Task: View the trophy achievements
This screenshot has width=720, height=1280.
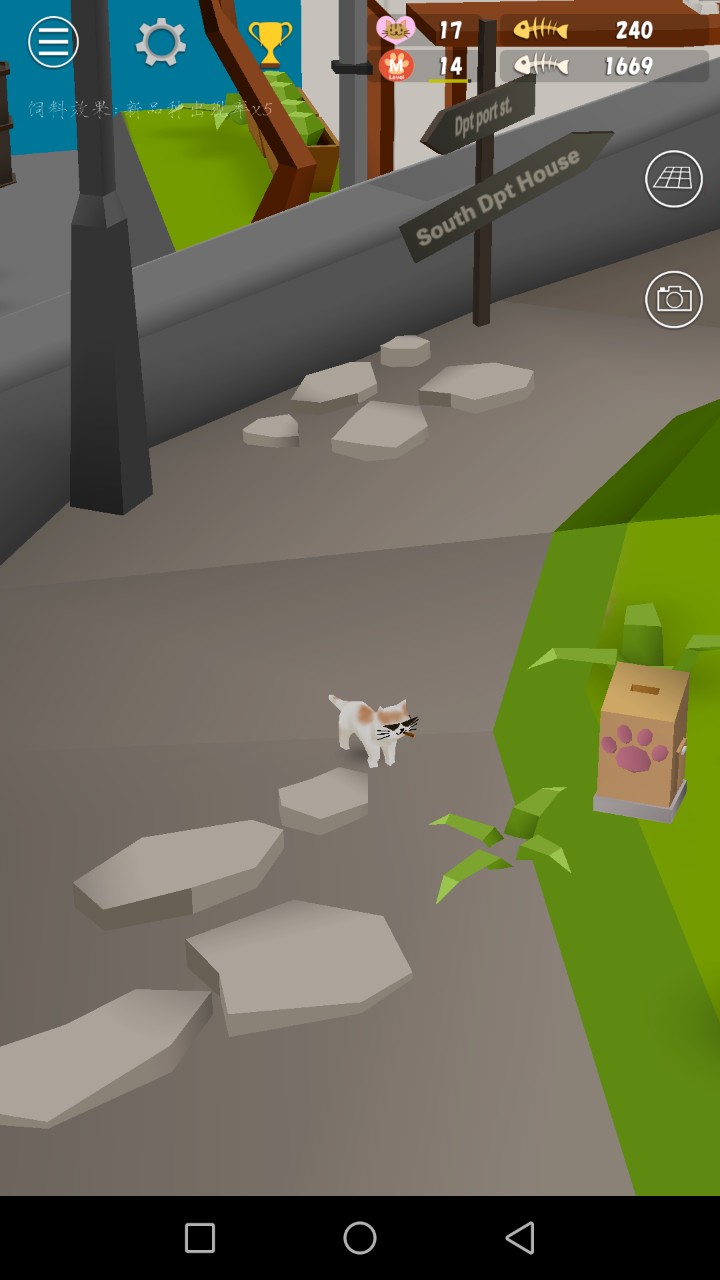Action: (269, 42)
